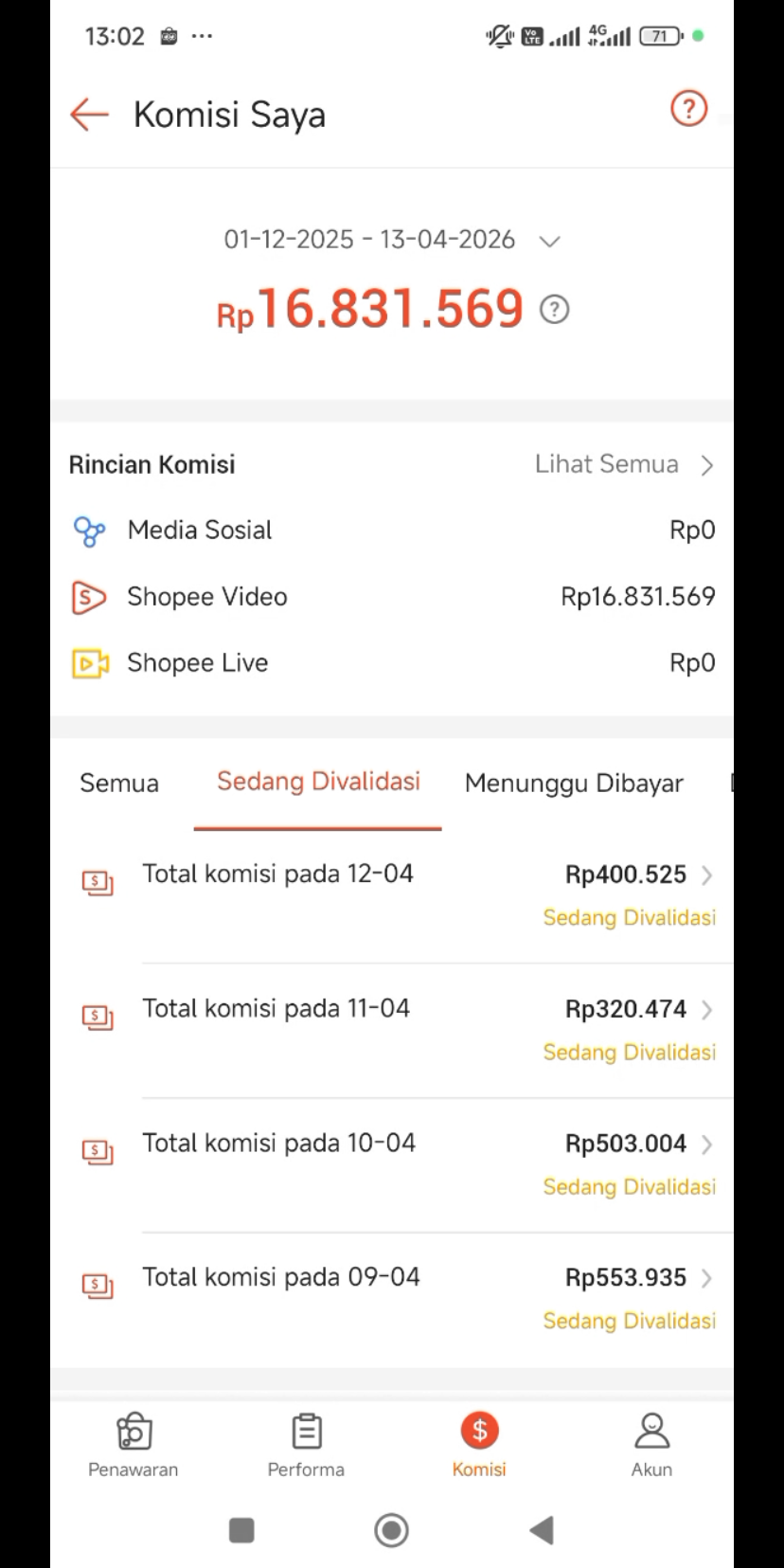Go back using the top arrow

(90, 115)
